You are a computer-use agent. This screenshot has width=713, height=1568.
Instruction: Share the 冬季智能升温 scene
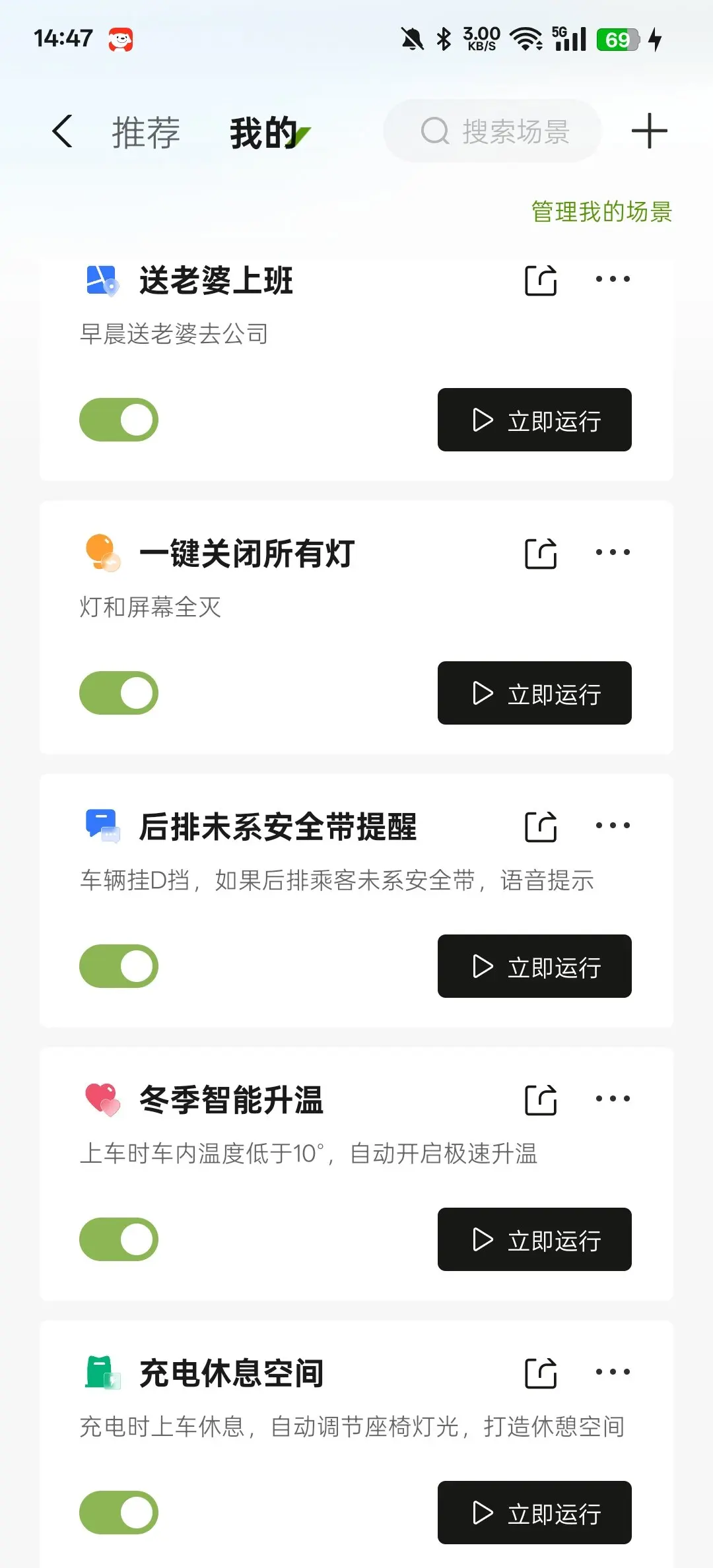tap(541, 1100)
